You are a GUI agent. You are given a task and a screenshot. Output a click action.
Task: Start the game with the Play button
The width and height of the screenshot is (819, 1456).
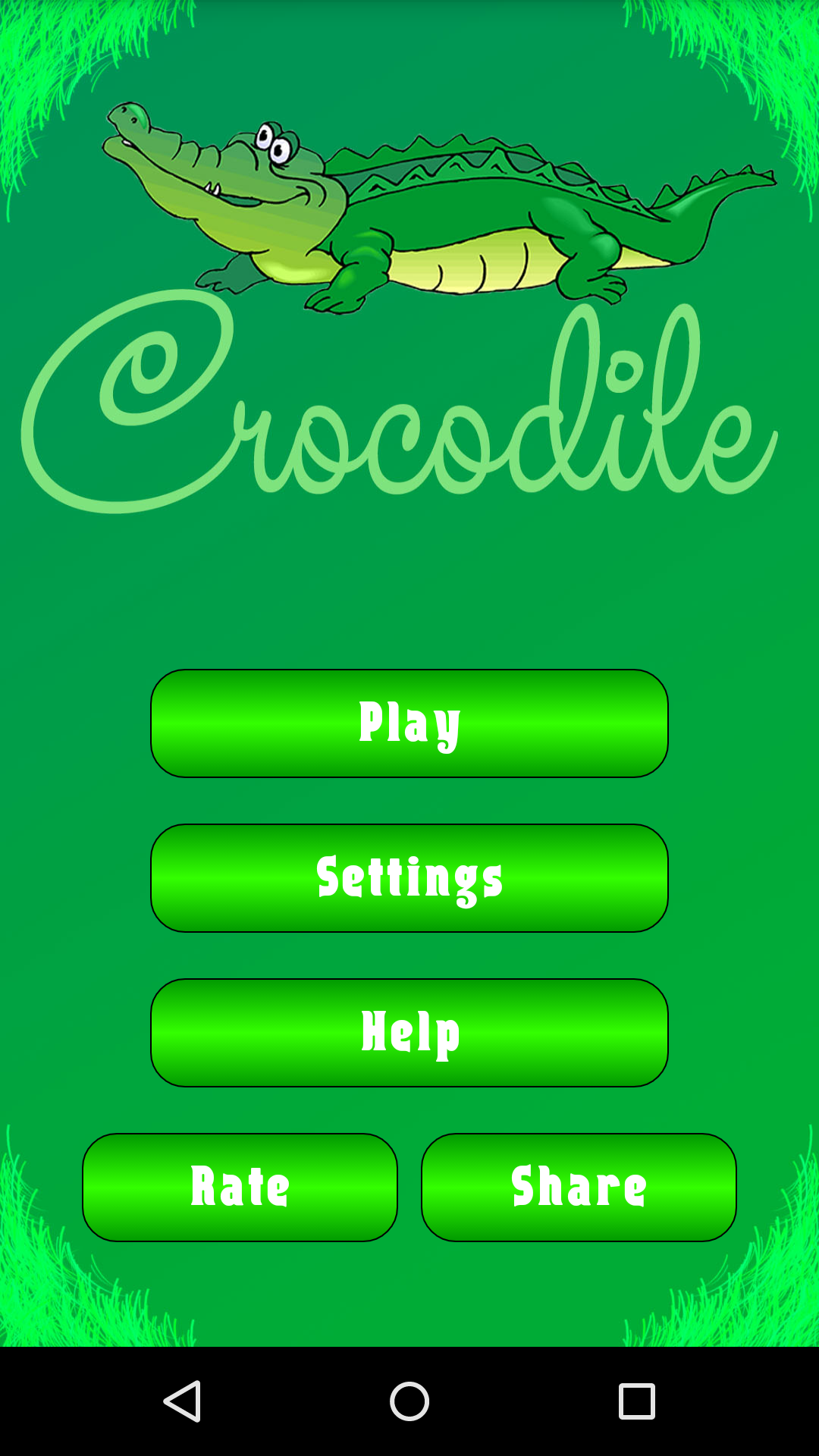(409, 723)
